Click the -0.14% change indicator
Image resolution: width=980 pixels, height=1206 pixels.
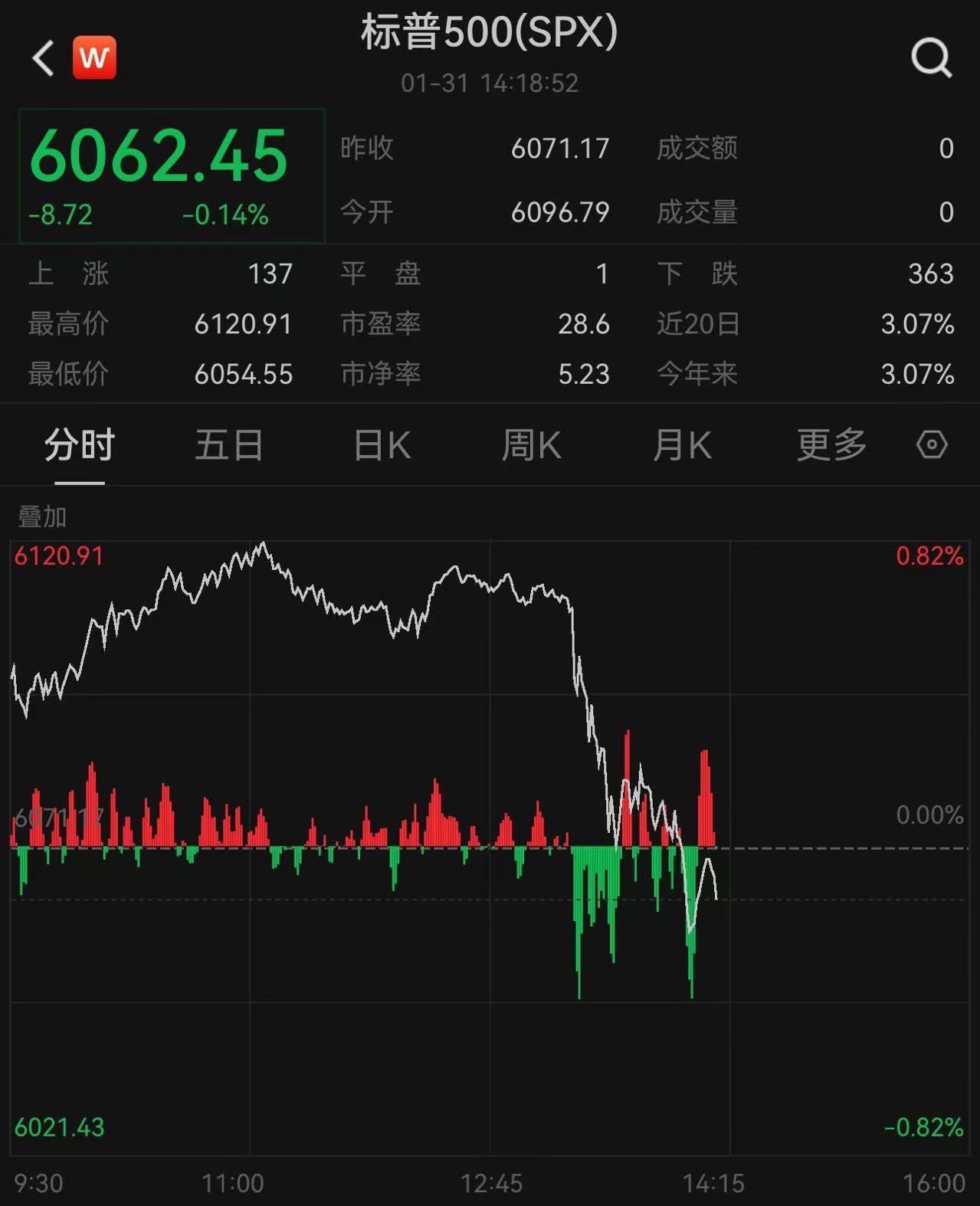224,217
